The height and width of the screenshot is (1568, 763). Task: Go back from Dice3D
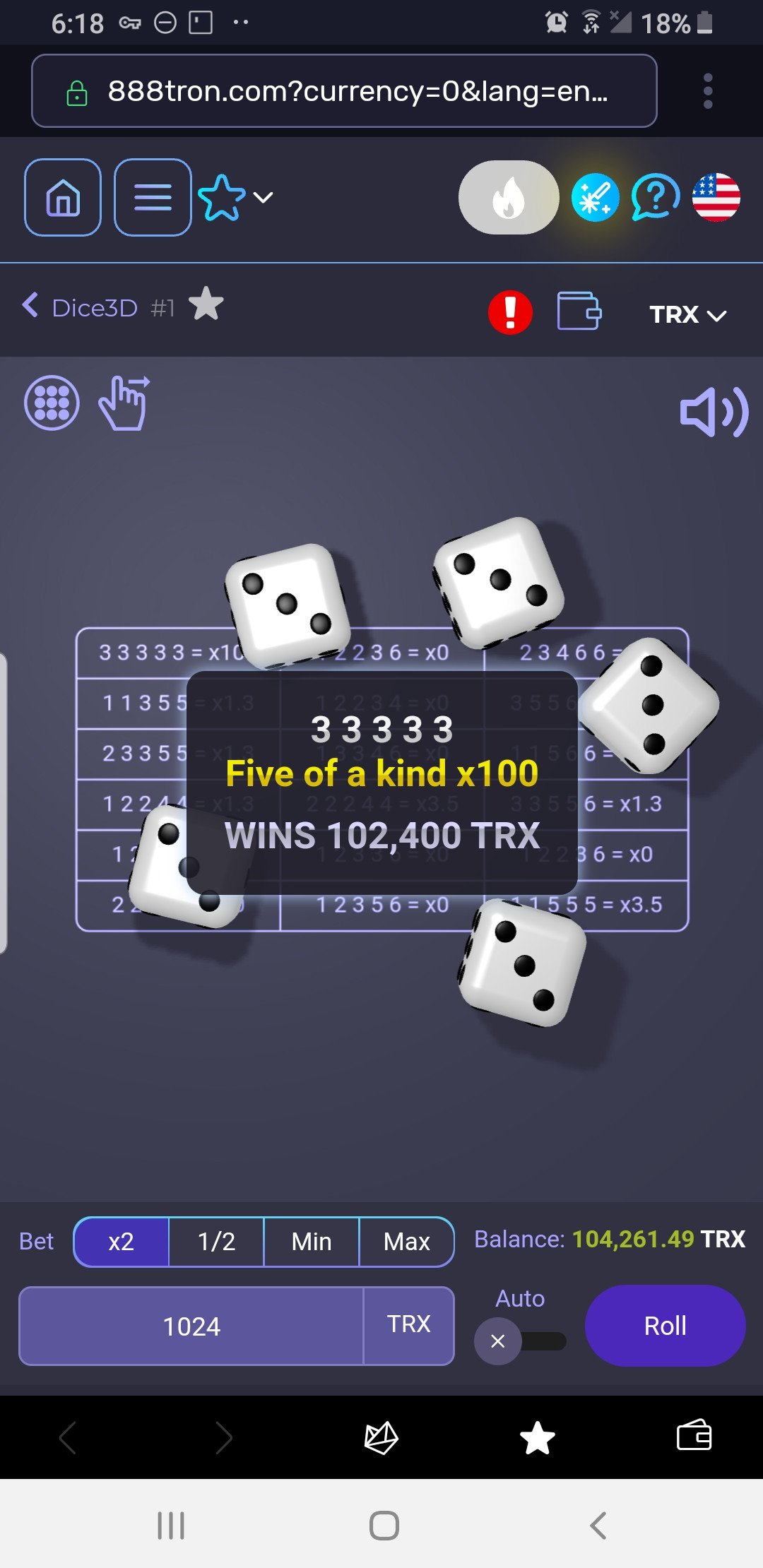[x=30, y=306]
